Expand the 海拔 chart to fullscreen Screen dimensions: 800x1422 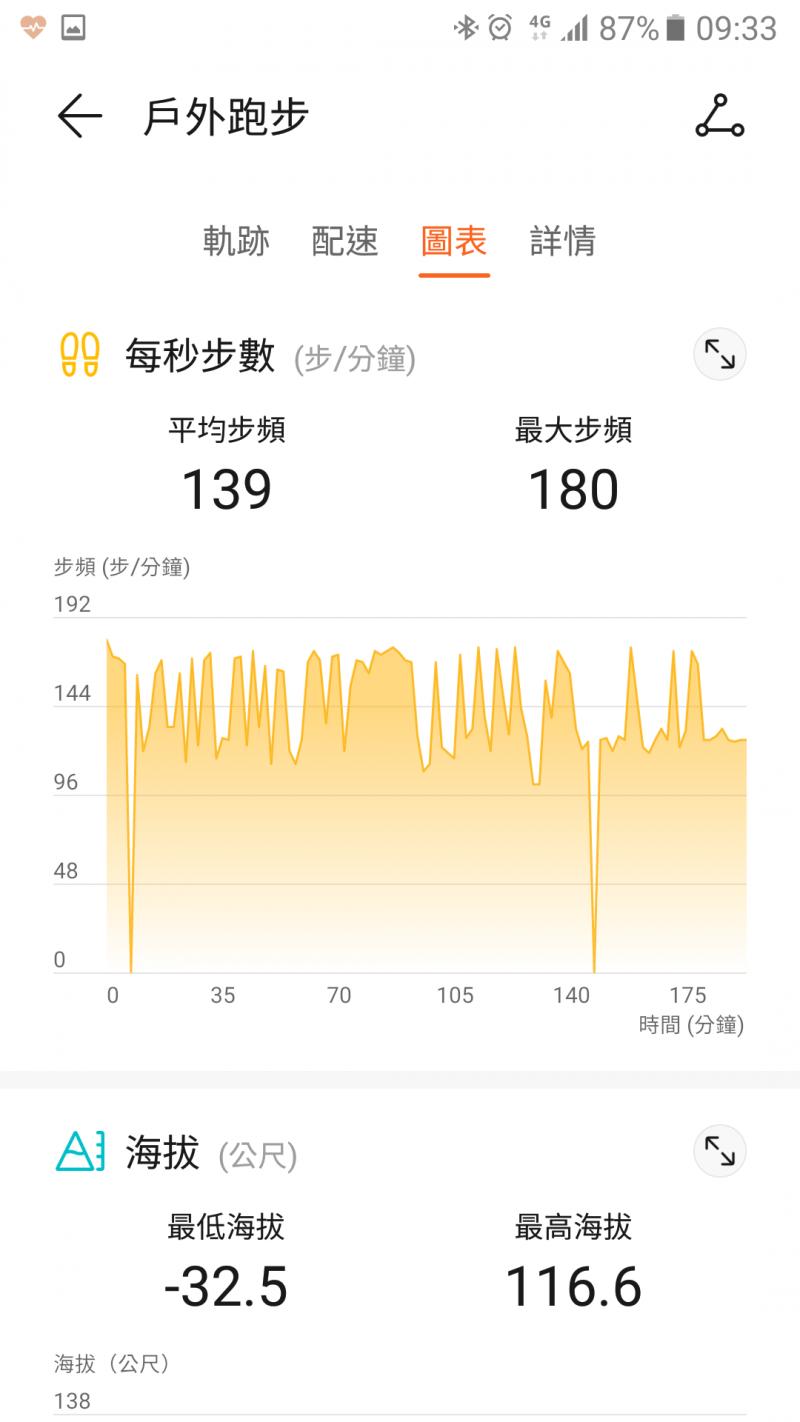pos(720,1151)
